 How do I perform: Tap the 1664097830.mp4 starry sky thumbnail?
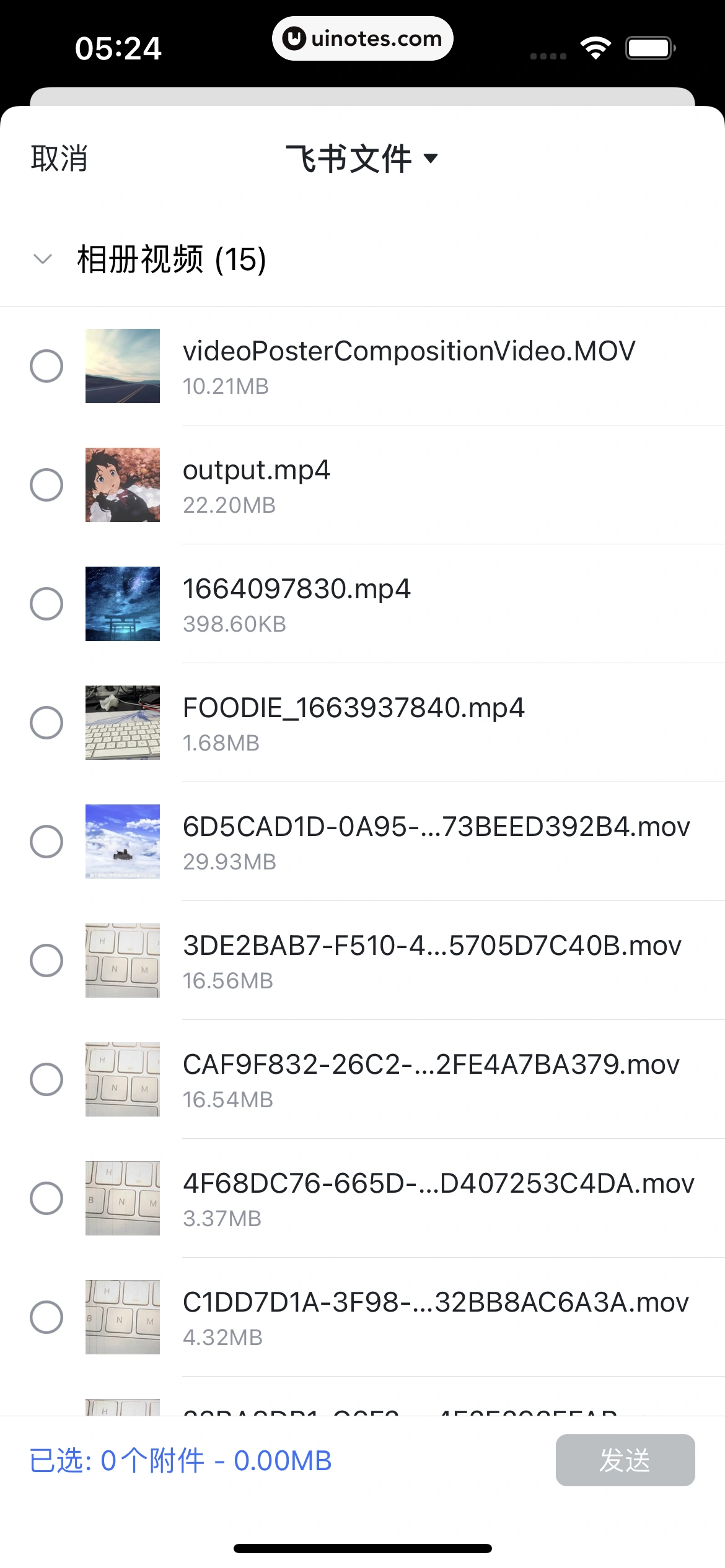[122, 603]
